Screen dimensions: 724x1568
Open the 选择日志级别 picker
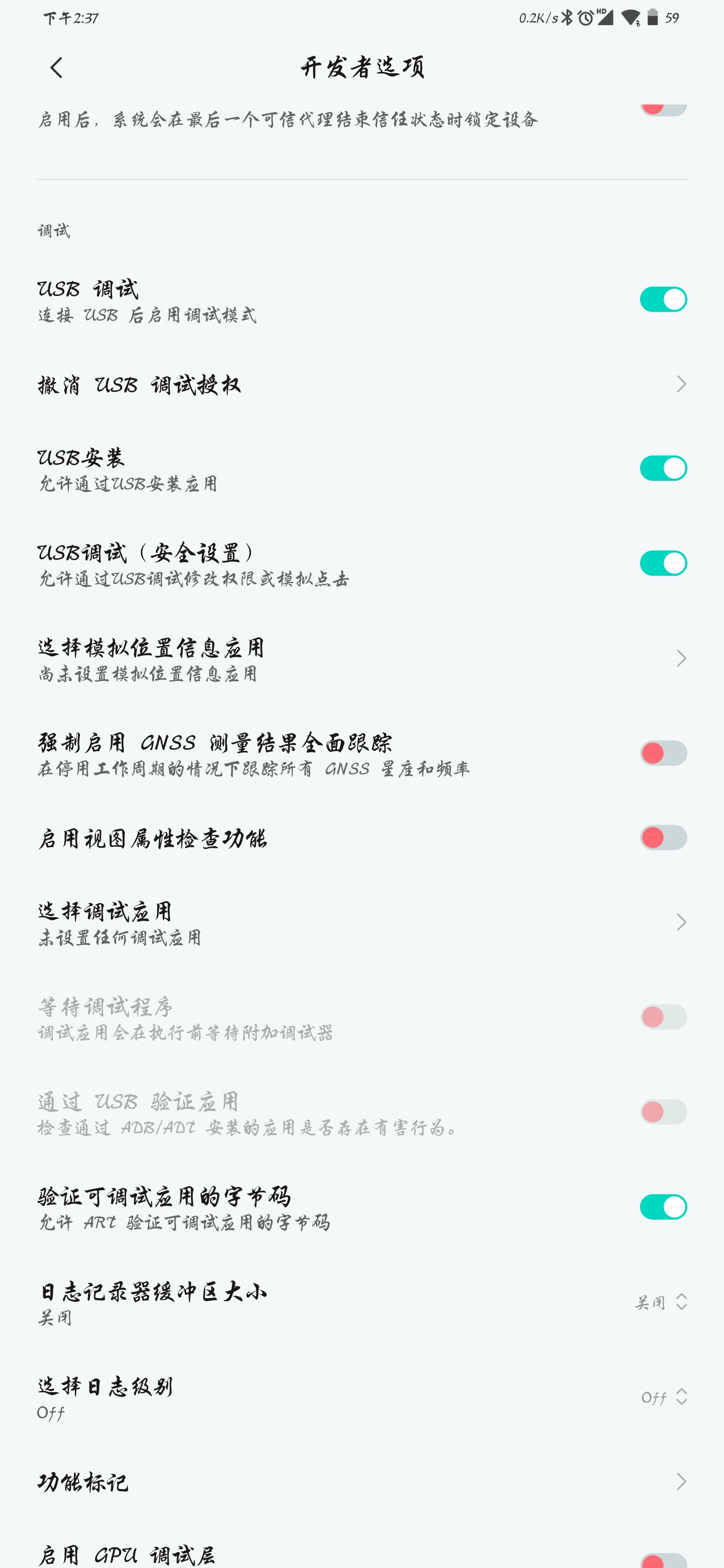click(x=664, y=1397)
